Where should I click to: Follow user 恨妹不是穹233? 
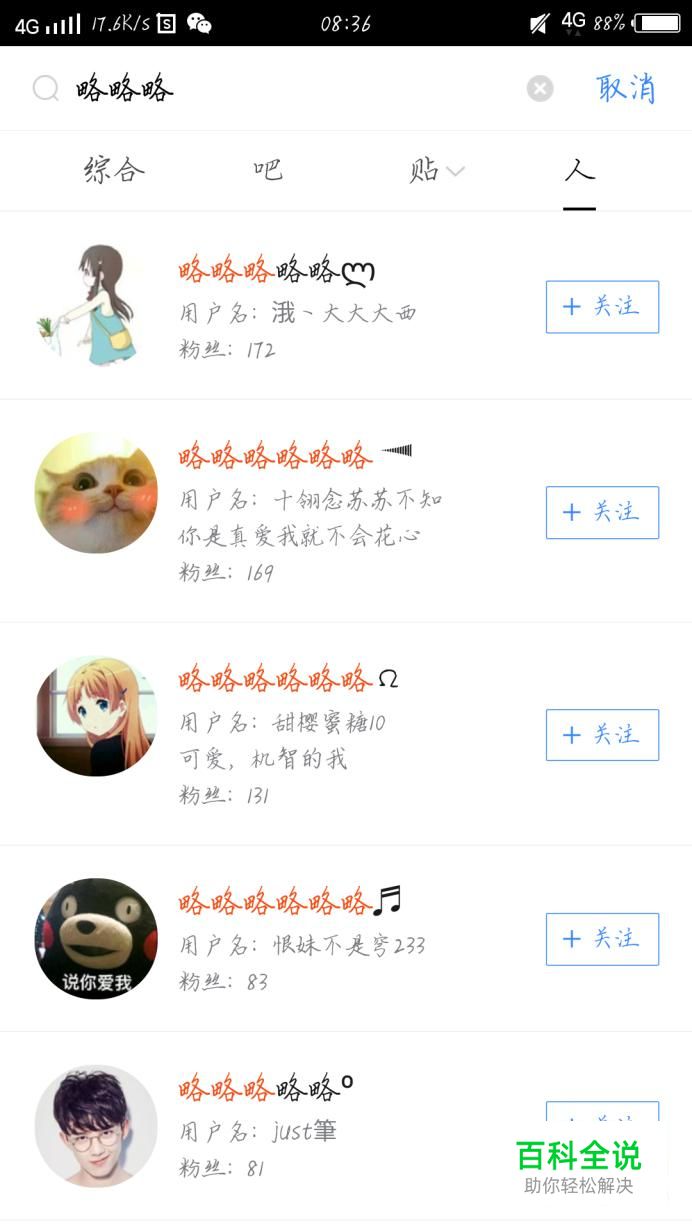point(602,939)
